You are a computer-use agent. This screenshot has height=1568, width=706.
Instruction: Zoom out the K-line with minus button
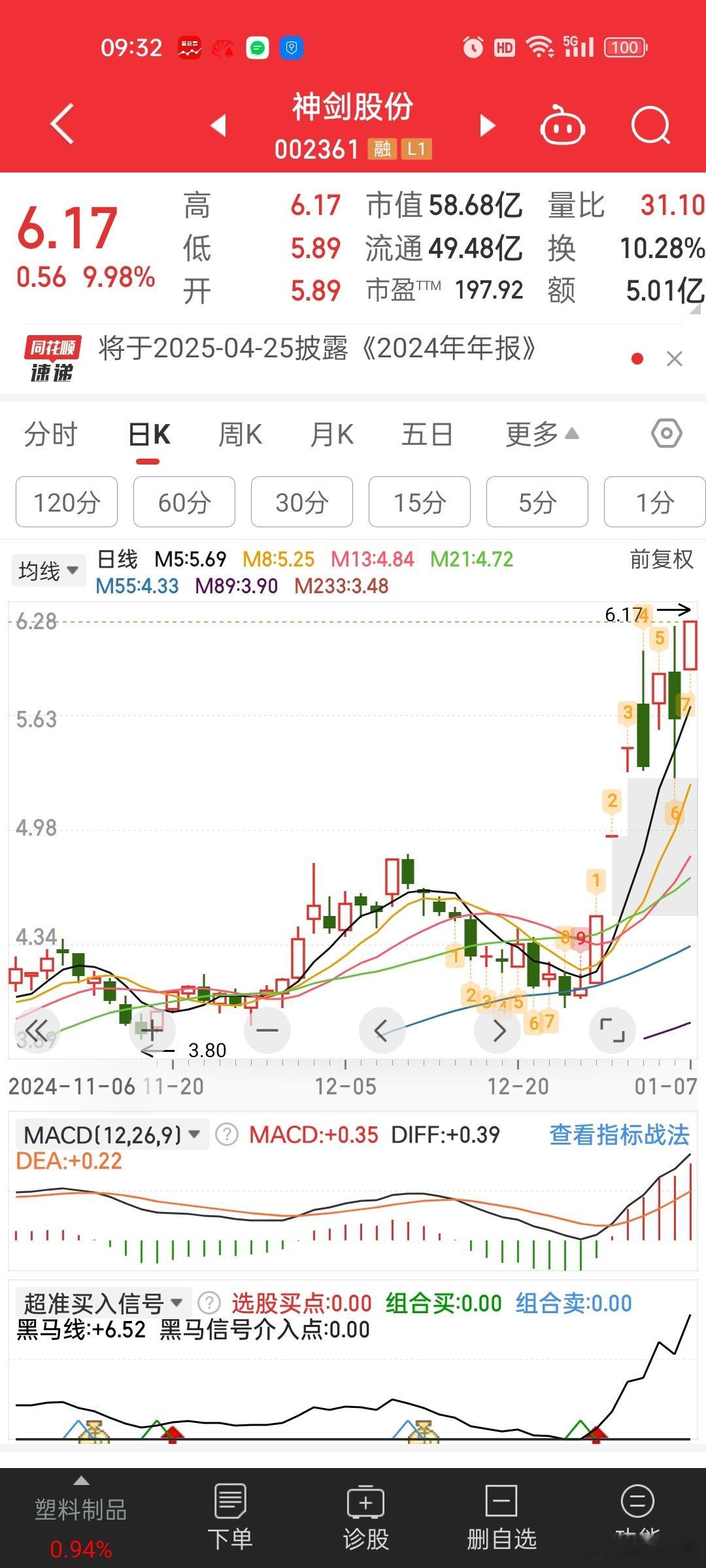pyautogui.click(x=267, y=1030)
